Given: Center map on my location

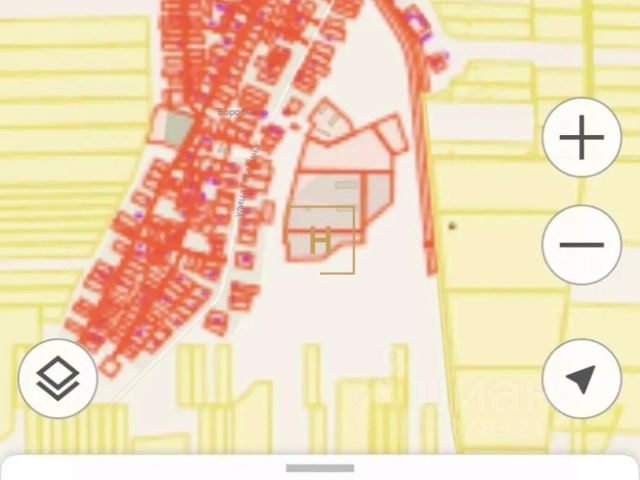Looking at the screenshot, I should [582, 379].
